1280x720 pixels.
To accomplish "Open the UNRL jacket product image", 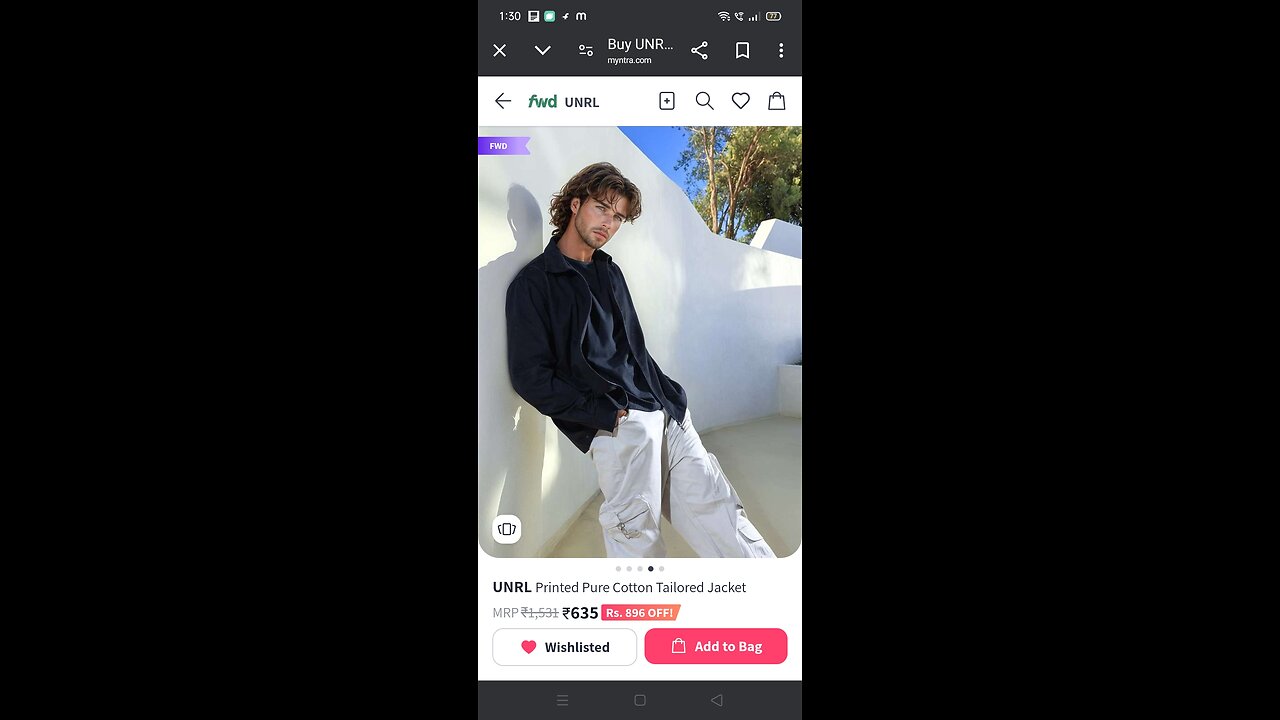I will click(x=640, y=340).
